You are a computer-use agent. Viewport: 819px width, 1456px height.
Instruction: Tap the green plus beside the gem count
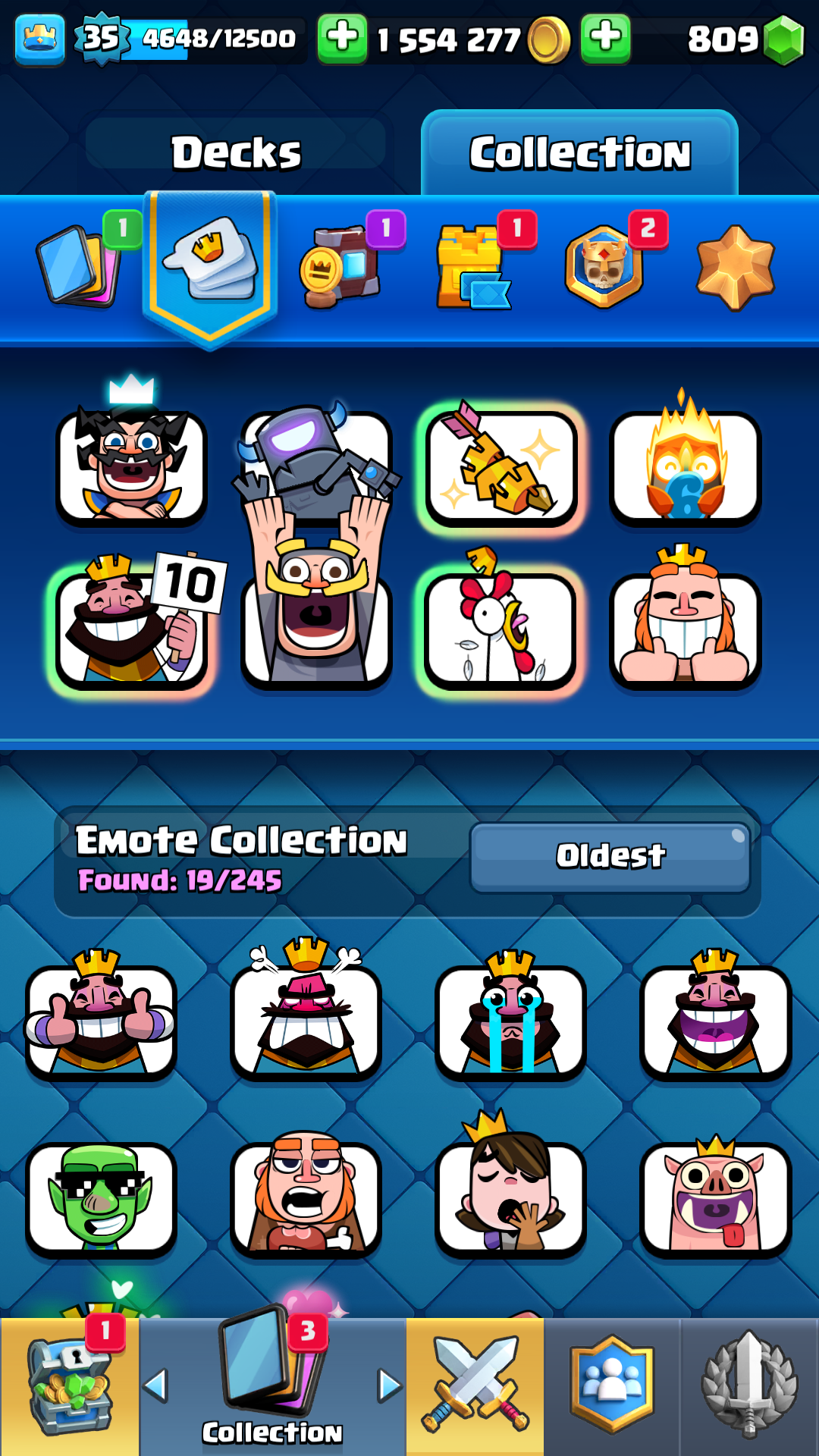click(x=605, y=38)
